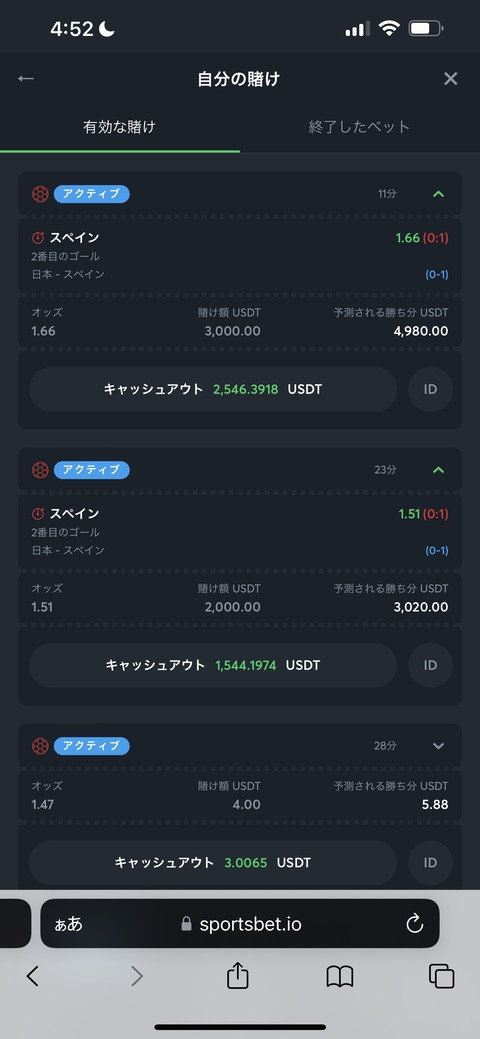The image size is (480, 1039).
Task: Collapse the bet placed 11分 ago
Action: click(438, 194)
